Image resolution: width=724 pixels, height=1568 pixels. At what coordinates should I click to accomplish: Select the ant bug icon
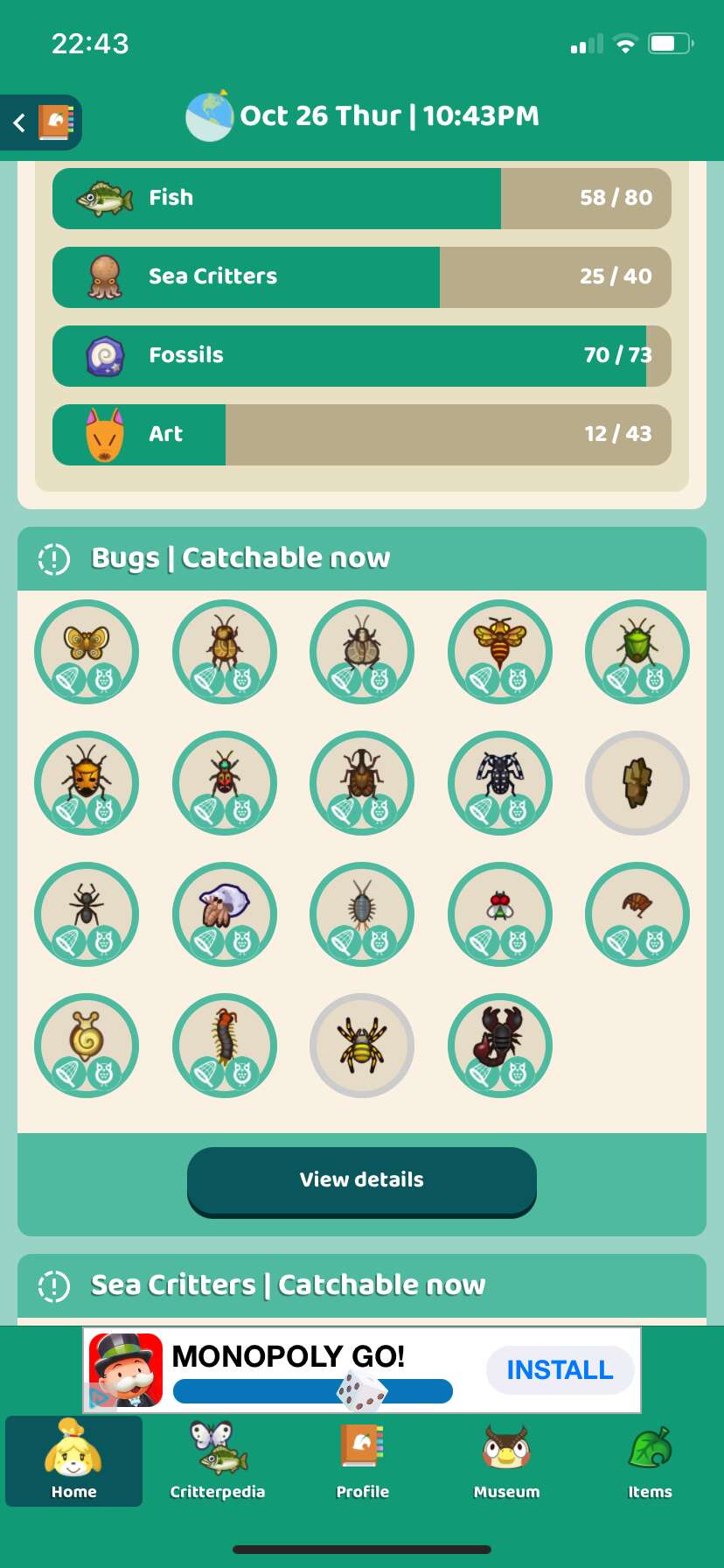tap(87, 914)
